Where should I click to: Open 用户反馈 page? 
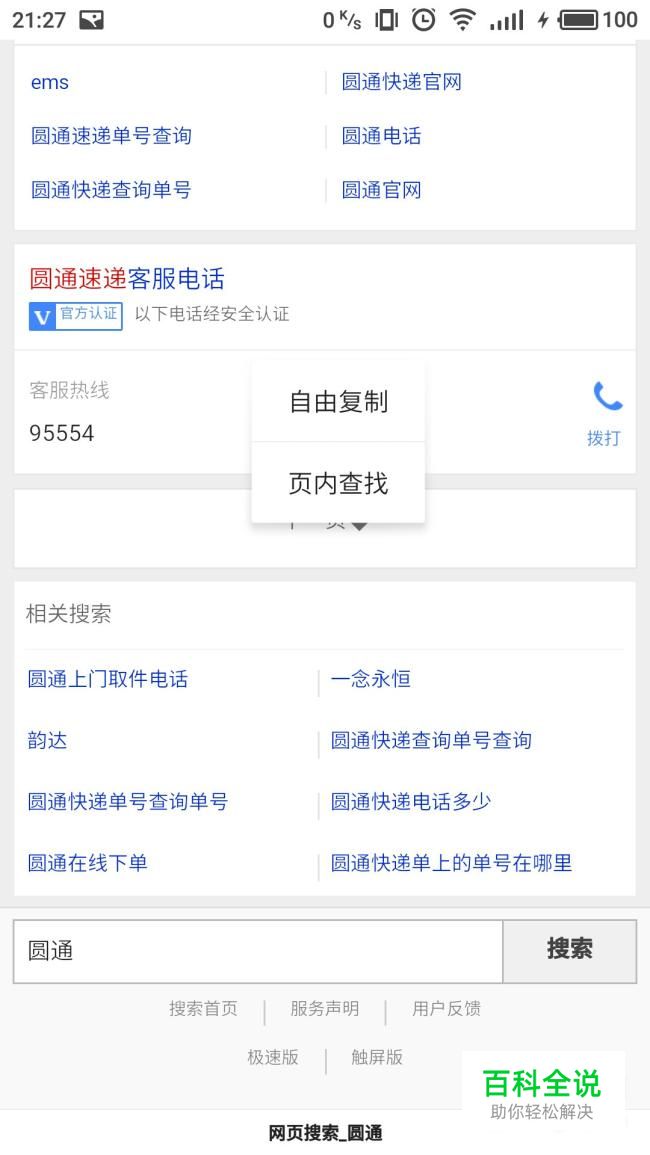(x=446, y=1009)
